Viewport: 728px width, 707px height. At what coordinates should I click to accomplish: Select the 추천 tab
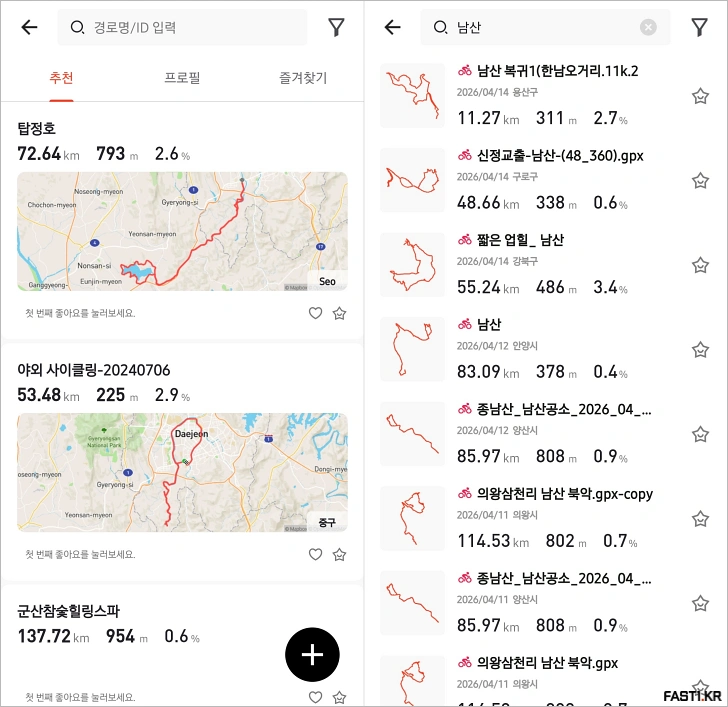click(x=61, y=78)
